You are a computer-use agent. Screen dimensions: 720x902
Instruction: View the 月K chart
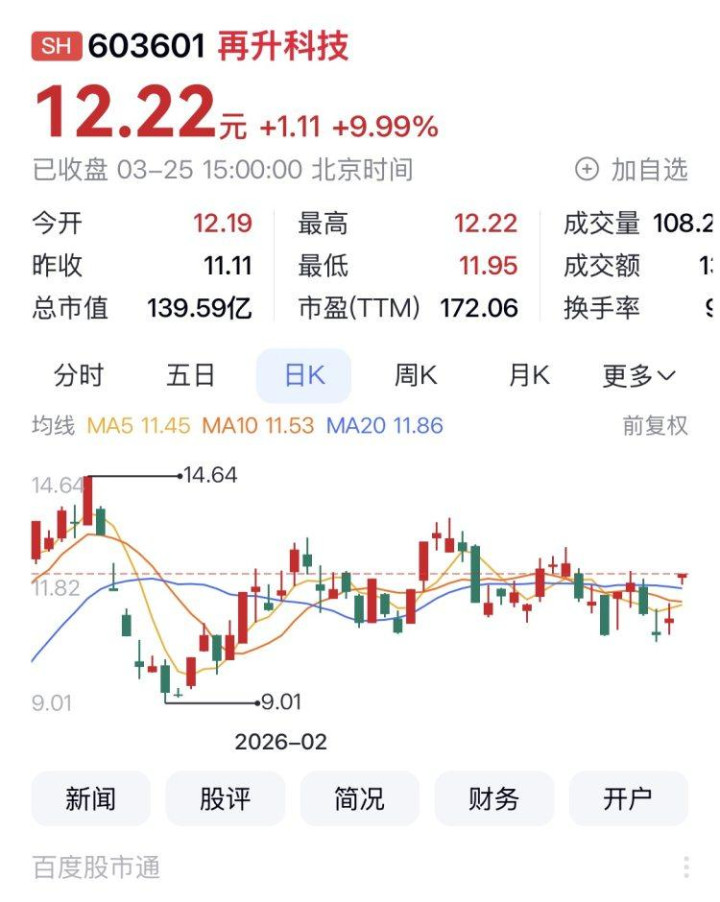tap(529, 376)
